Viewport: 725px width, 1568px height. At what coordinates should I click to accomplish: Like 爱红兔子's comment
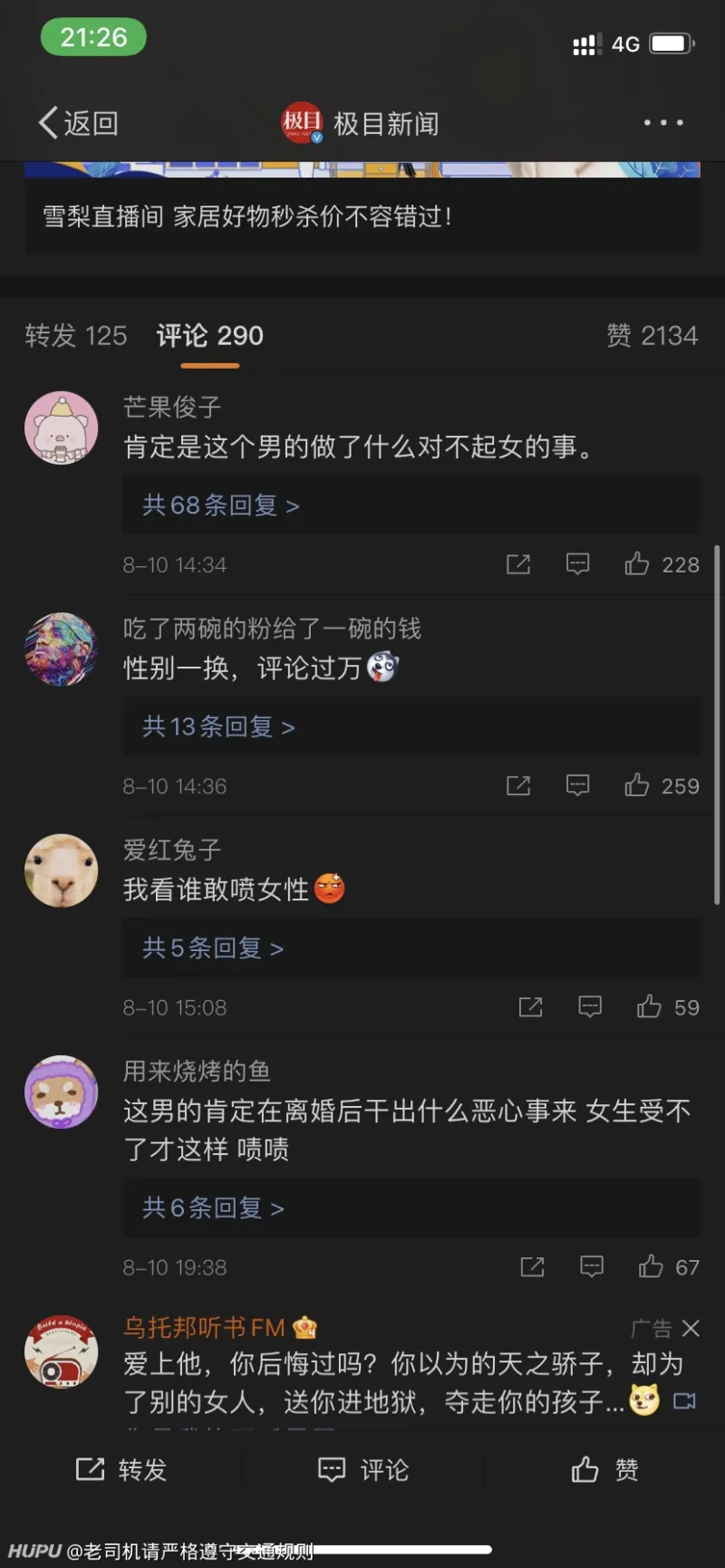click(x=668, y=1007)
